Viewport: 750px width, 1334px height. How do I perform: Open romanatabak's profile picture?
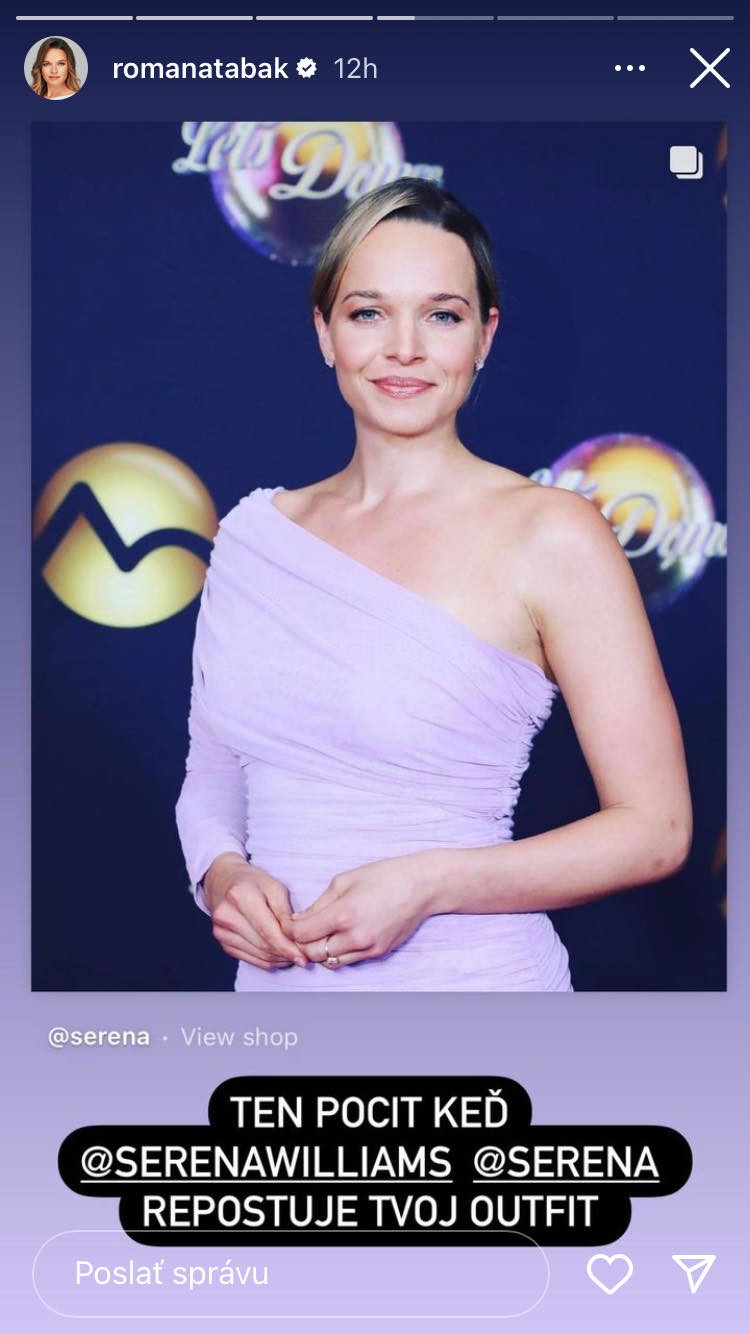tap(56, 68)
